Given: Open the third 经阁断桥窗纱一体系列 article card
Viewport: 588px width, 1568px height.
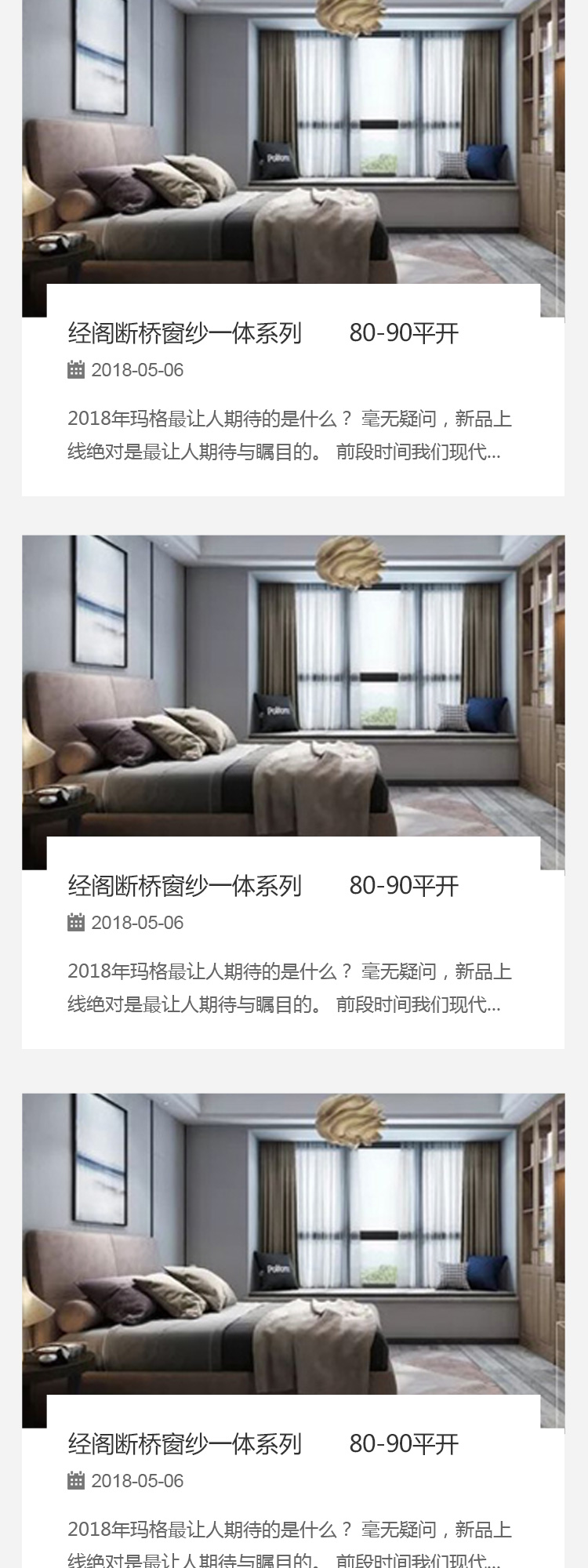Looking at the screenshot, I should click(263, 1444).
